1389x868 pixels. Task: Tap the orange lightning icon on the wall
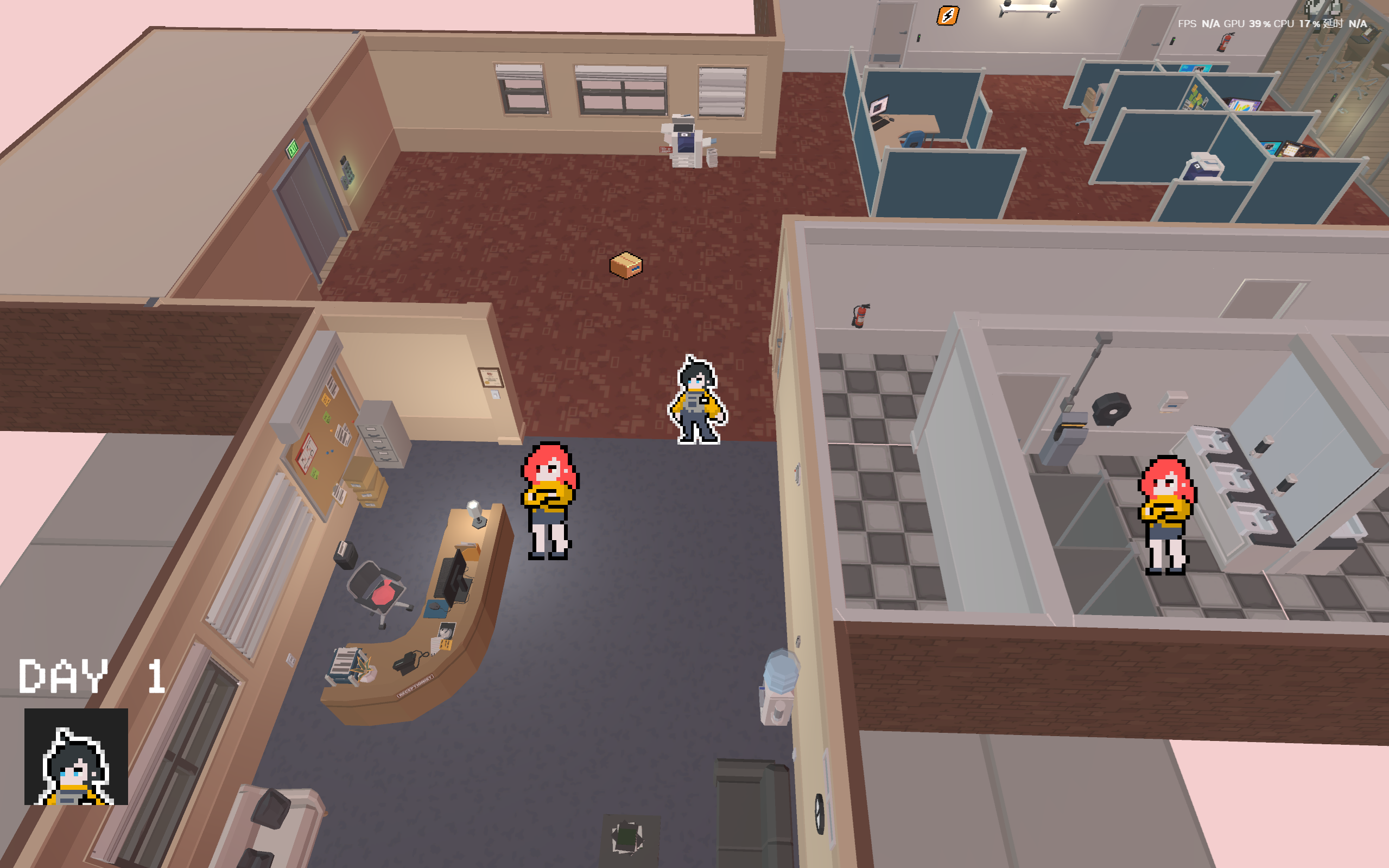click(x=948, y=16)
